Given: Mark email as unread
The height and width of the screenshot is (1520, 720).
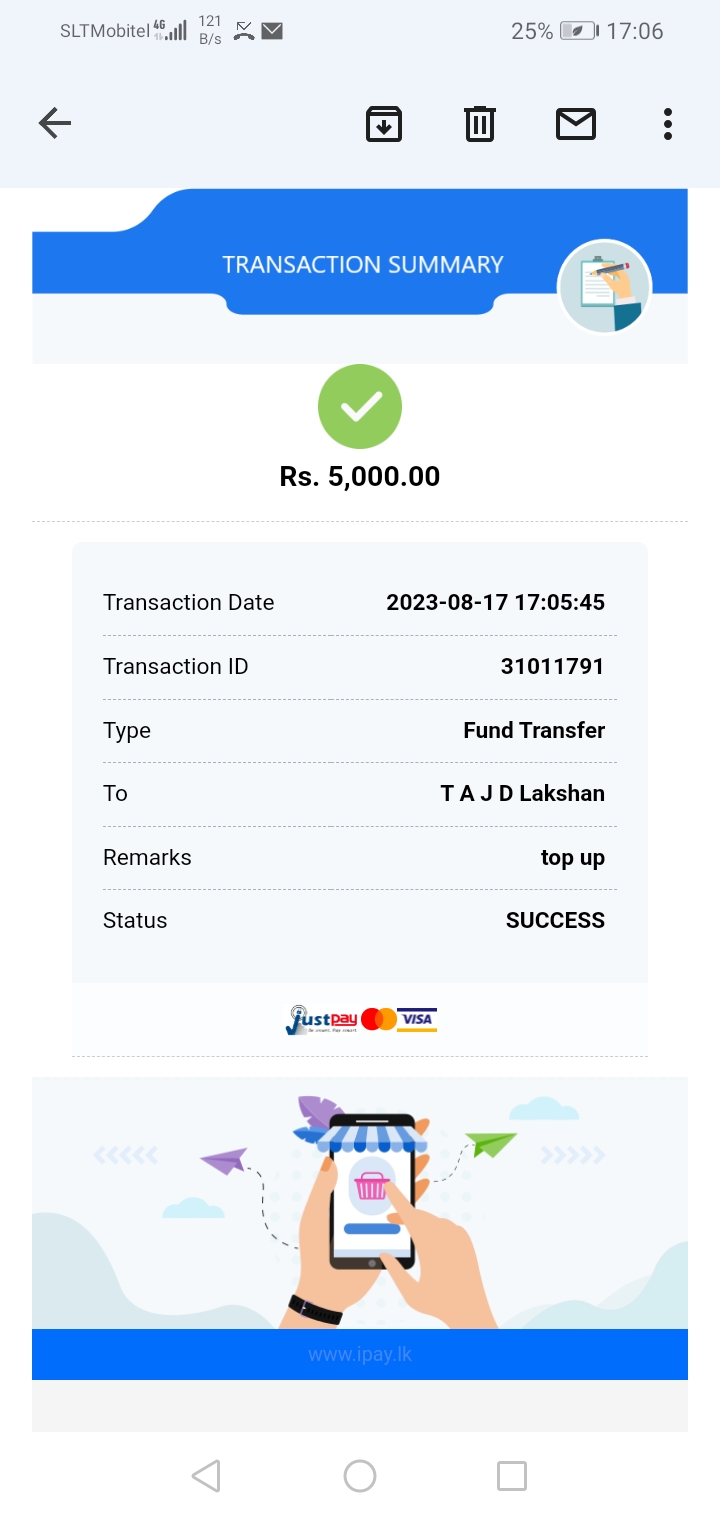Looking at the screenshot, I should click(576, 124).
